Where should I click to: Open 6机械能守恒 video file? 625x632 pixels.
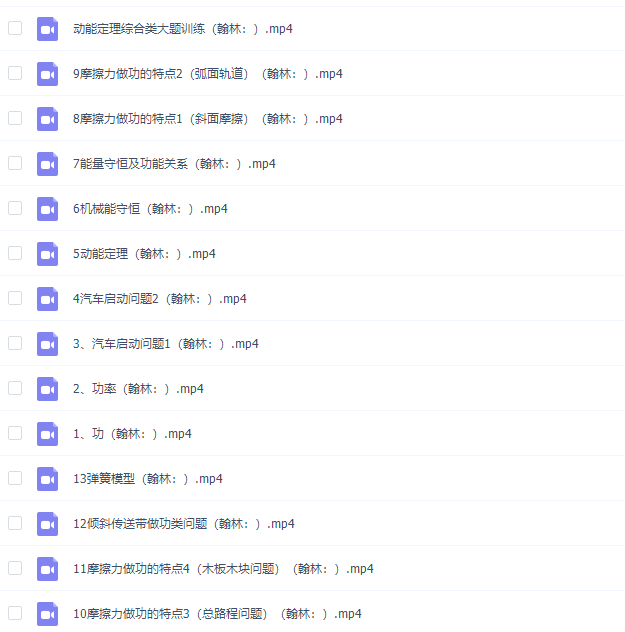[150, 209]
